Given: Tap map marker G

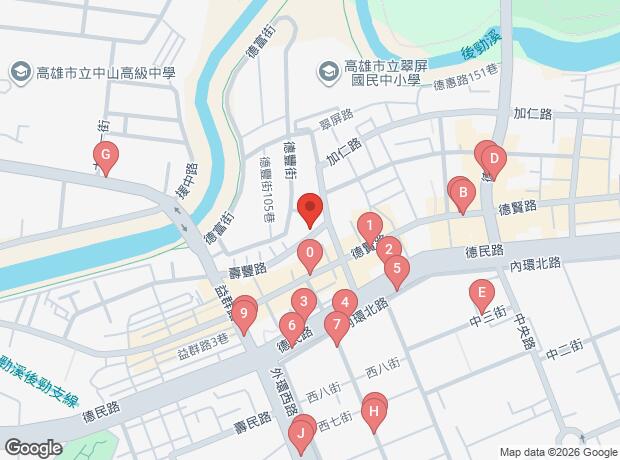Looking at the screenshot, I should tap(104, 155).
